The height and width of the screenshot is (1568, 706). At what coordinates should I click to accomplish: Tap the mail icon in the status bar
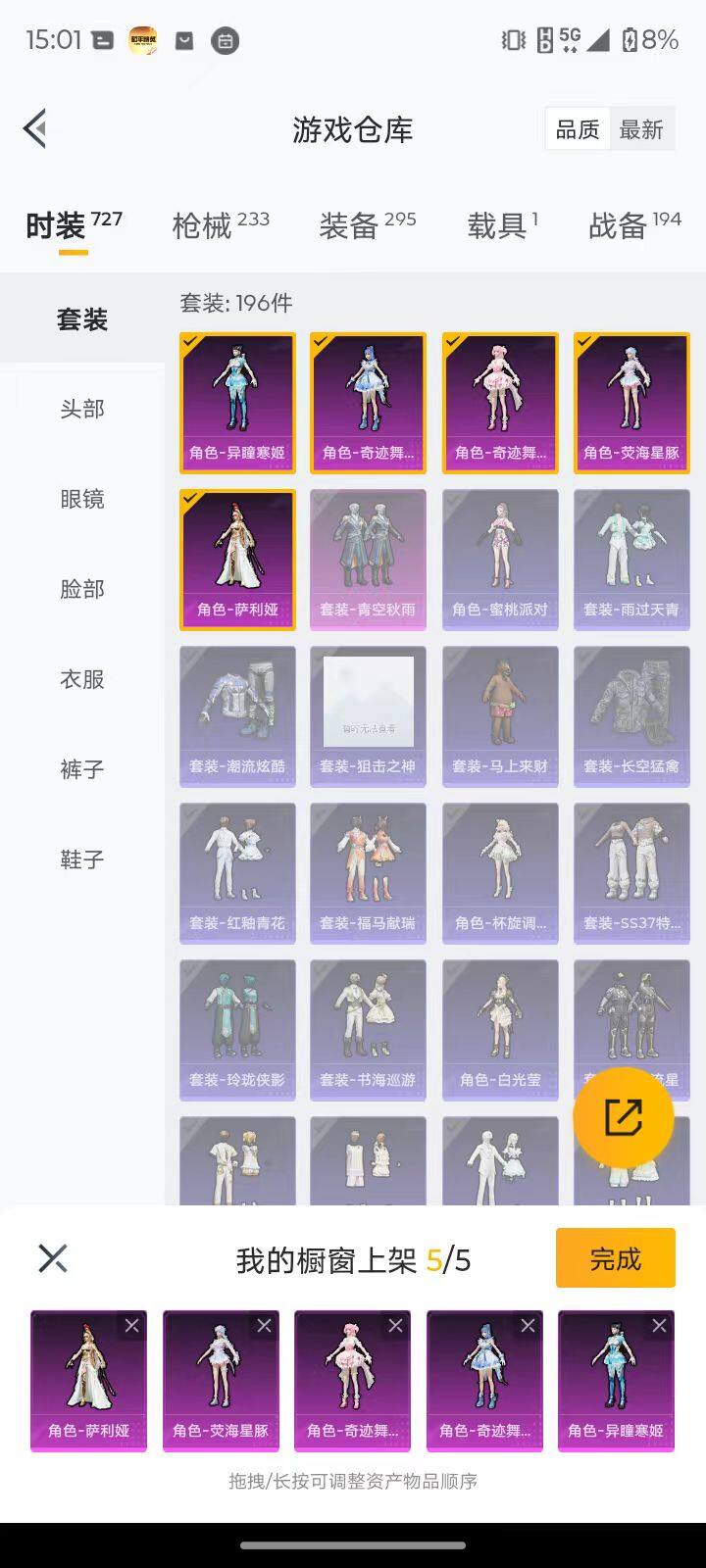pos(184,41)
